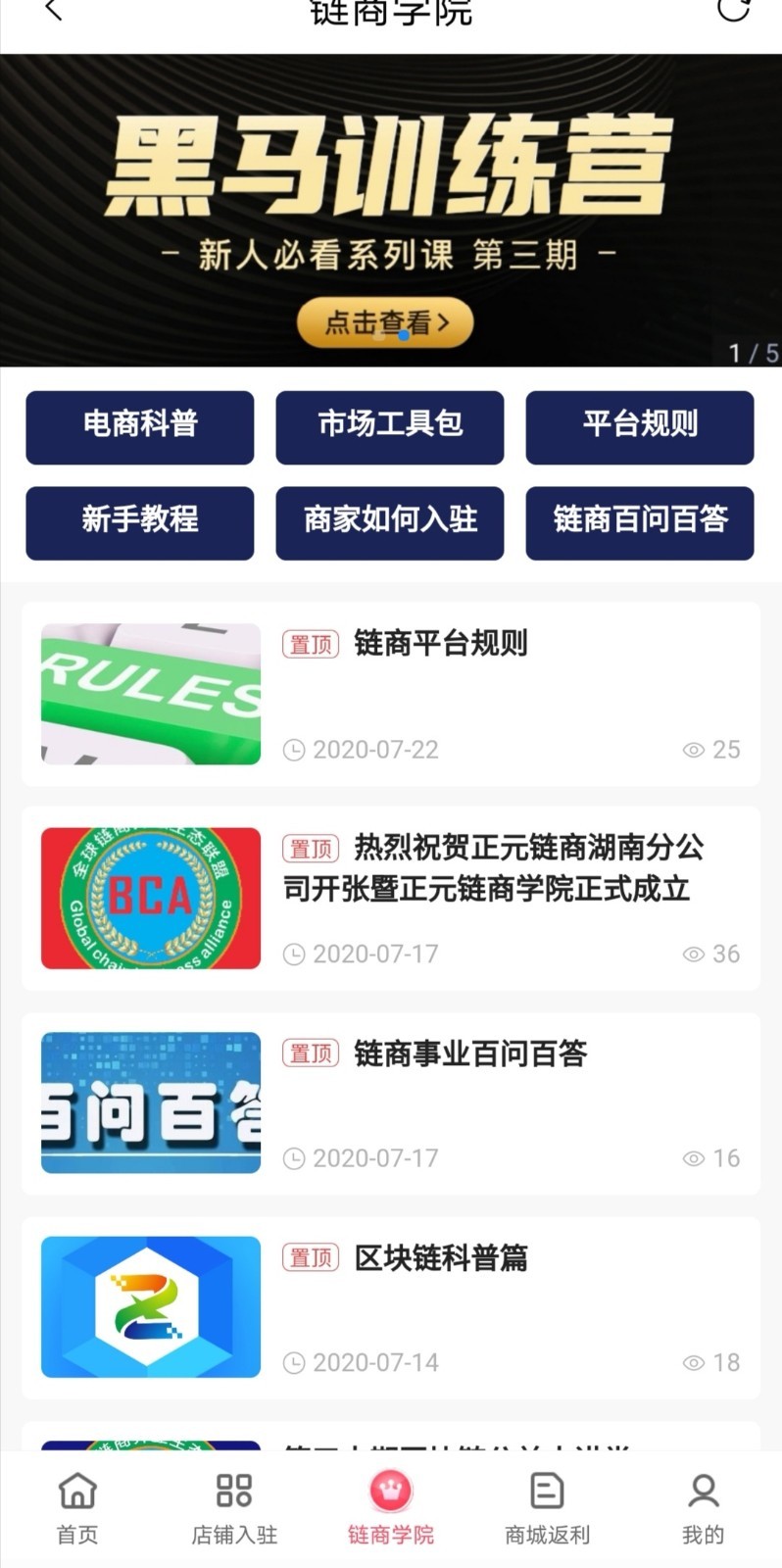Open the 商城返利 tab
The image size is (782, 1568).
547,1508
